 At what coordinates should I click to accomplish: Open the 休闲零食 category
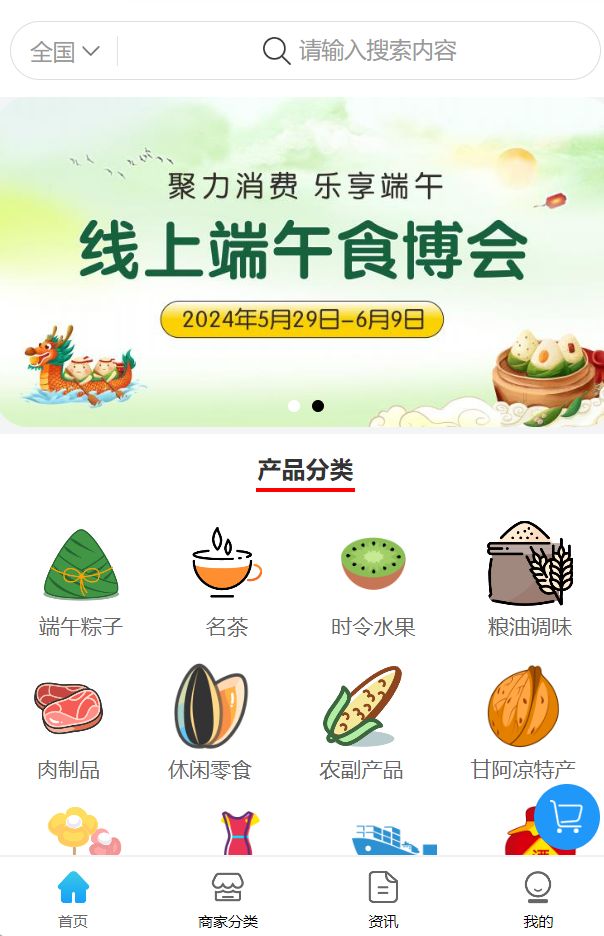(210, 724)
